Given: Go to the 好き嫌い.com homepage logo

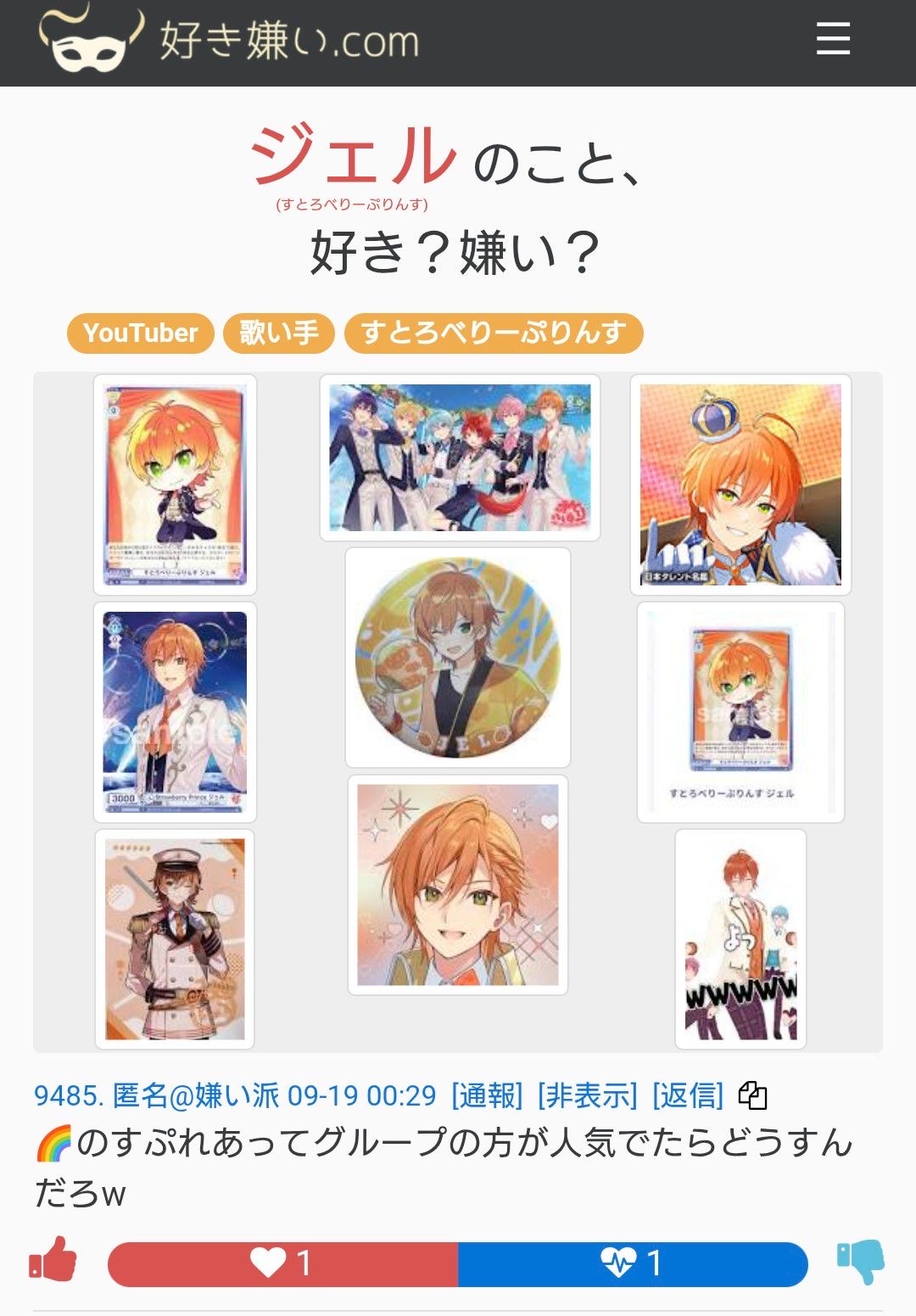Looking at the screenshot, I should pos(231,40).
